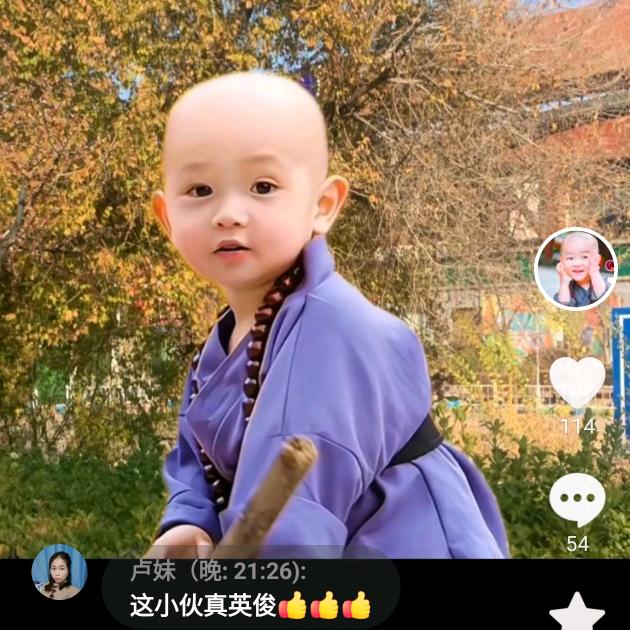Open commenter 卢妹's avatar
The height and width of the screenshot is (630, 630).
(x=59, y=572)
